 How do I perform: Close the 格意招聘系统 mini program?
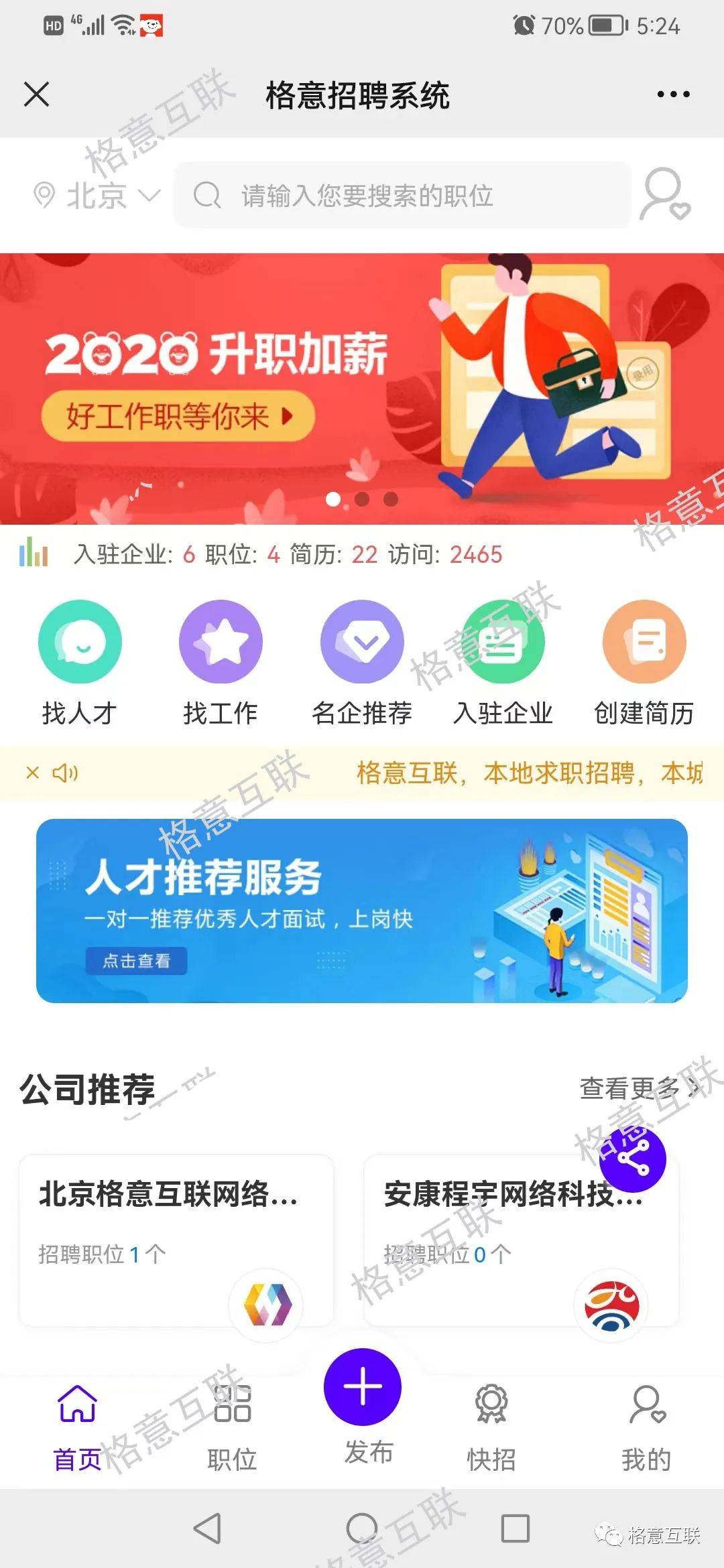(x=36, y=94)
